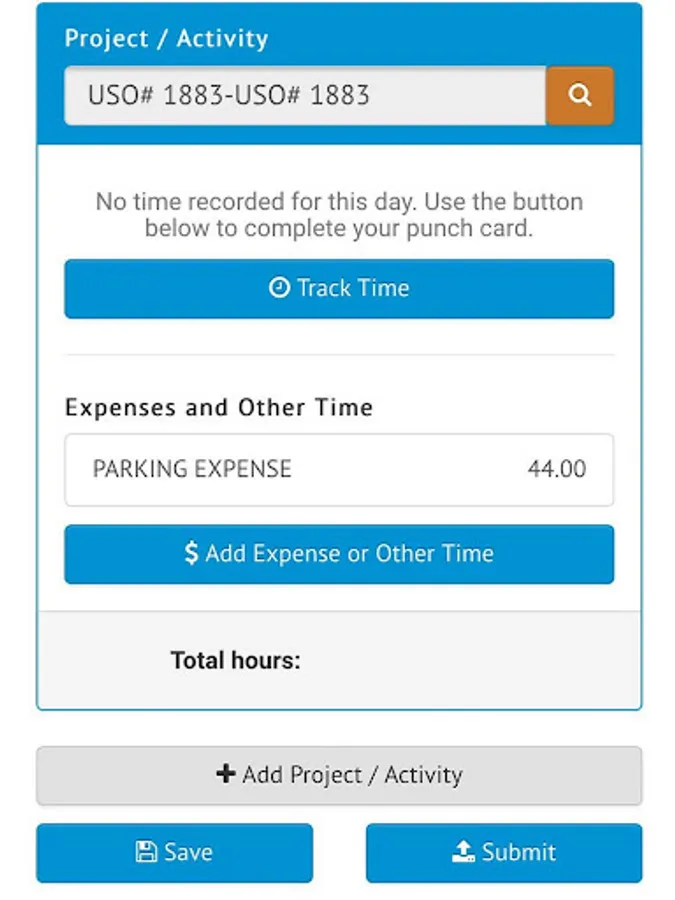The image size is (675, 900).
Task: Save the timesheet
Action: pyautogui.click(x=175, y=852)
